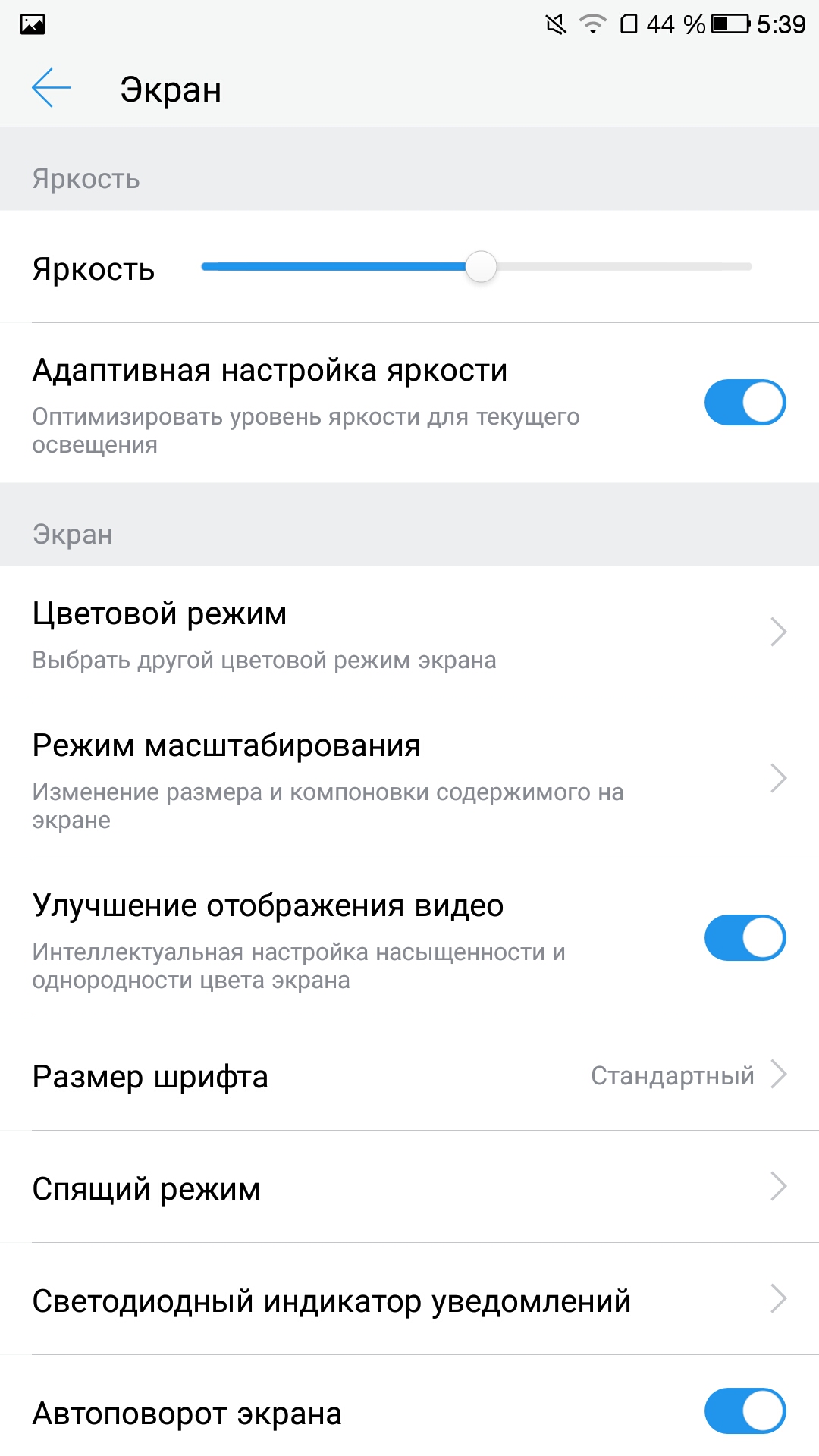Turn off Улучшение отображения видео
The width and height of the screenshot is (819, 1456).
point(745,938)
